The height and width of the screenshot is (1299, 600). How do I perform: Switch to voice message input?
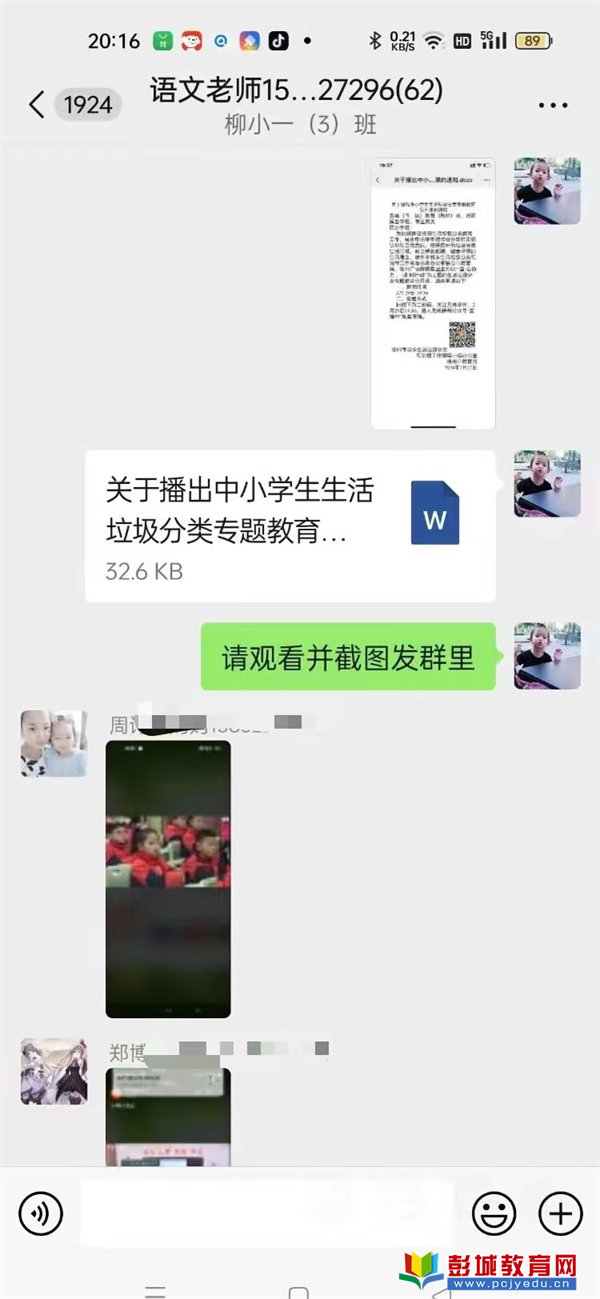pos(41,1213)
